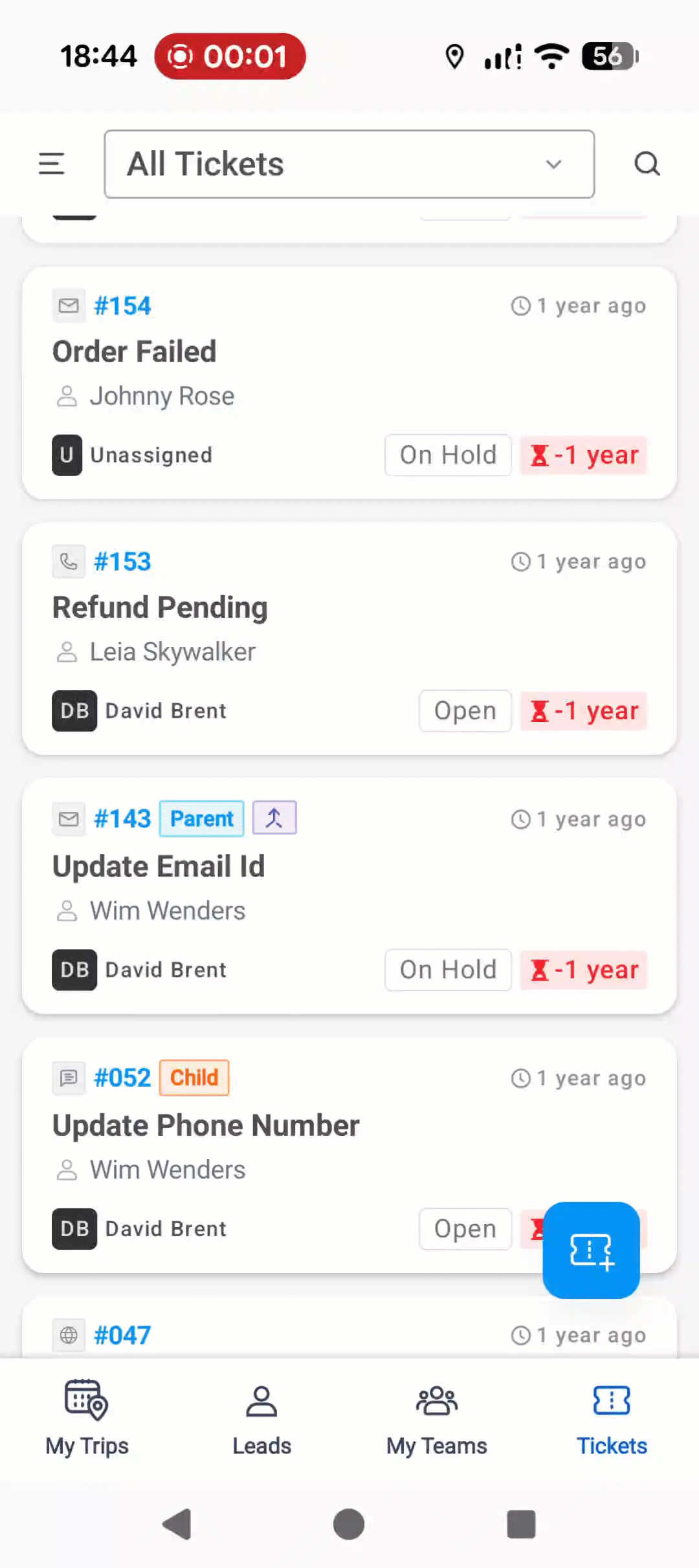Click the On Hold status on Update Email Id

tap(448, 970)
